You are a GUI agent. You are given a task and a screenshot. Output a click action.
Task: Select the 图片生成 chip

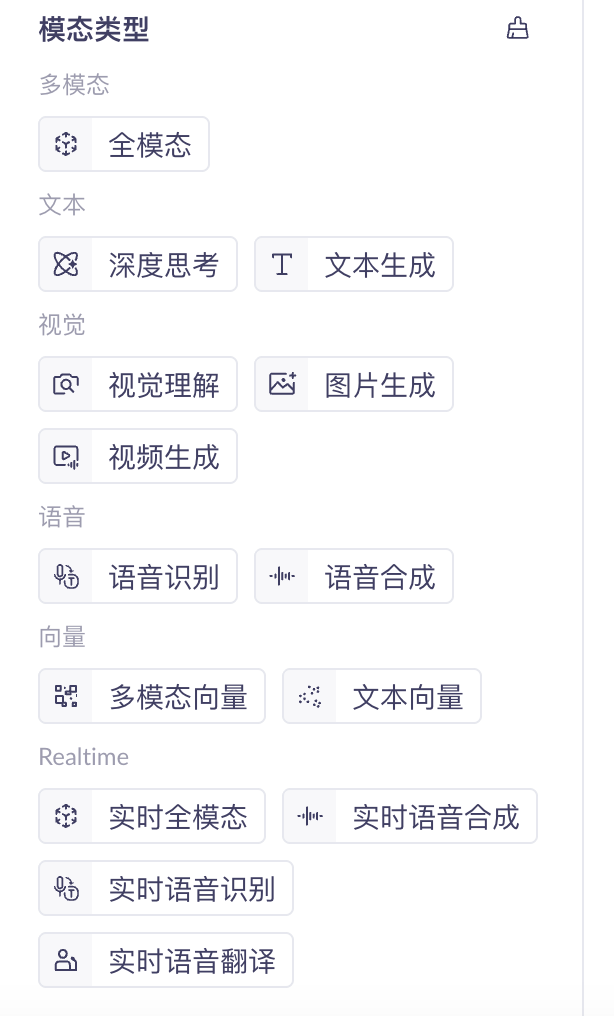[x=354, y=384]
